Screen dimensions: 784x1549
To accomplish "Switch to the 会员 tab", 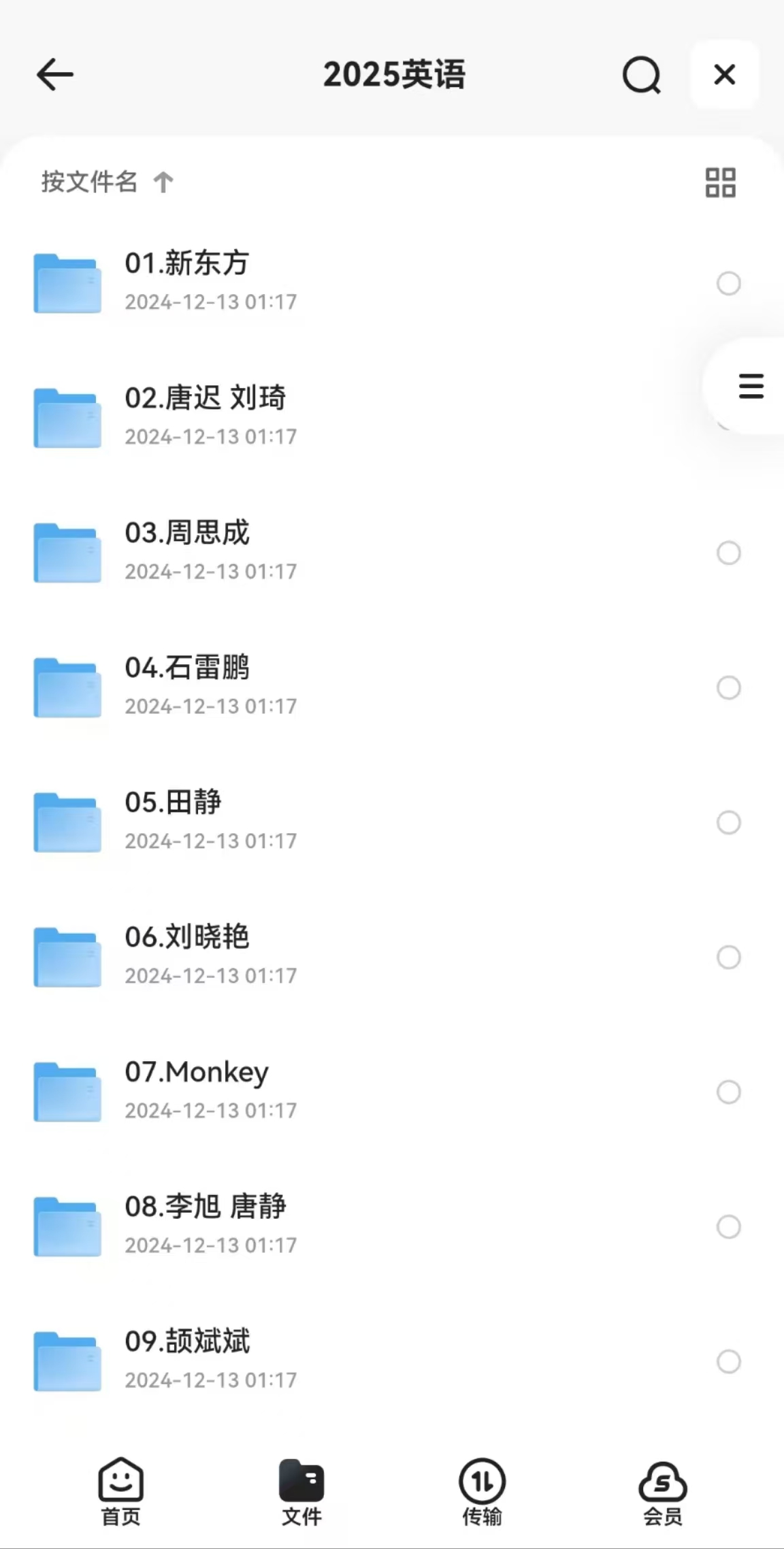I will [x=663, y=1490].
